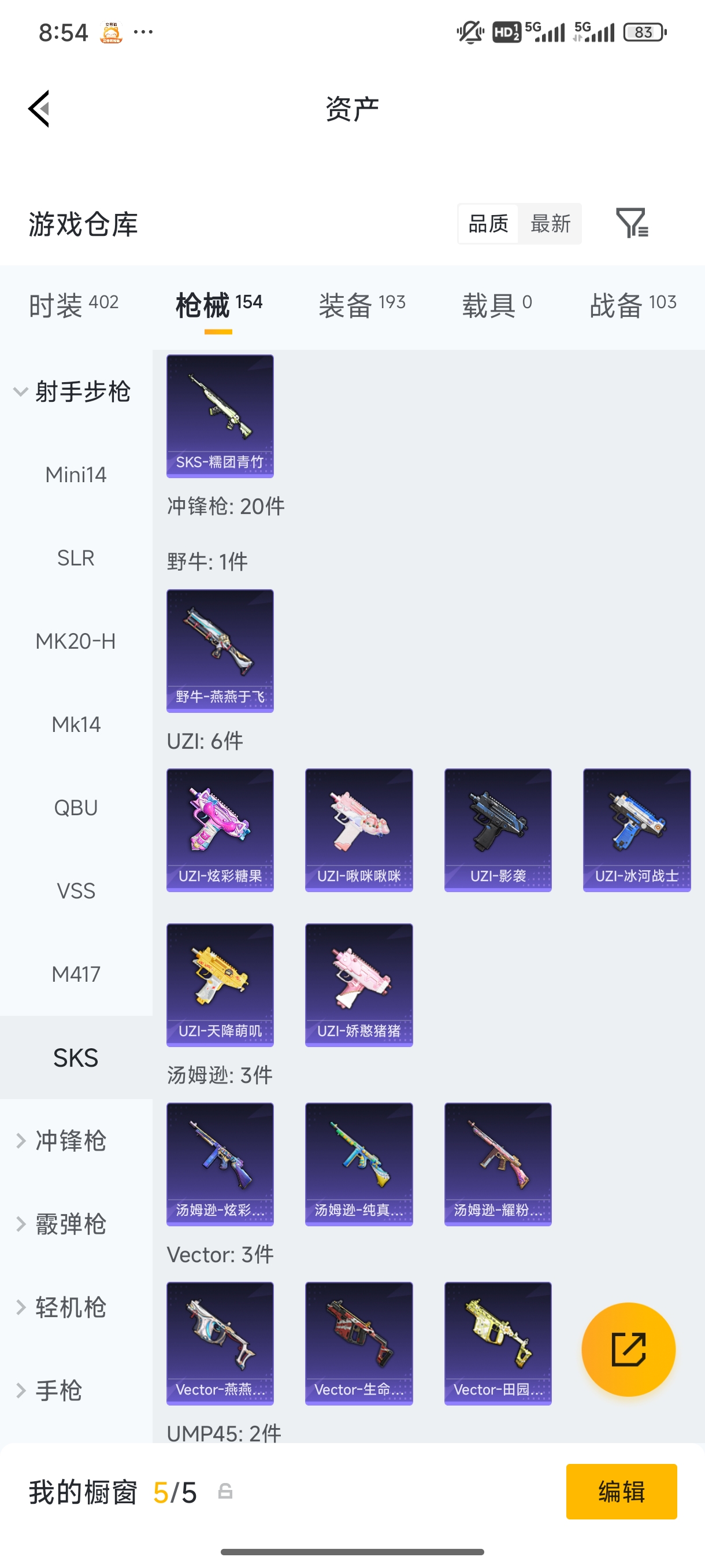The width and height of the screenshot is (705, 1568).
Task: Tap the orange floating share button
Action: click(x=628, y=1349)
